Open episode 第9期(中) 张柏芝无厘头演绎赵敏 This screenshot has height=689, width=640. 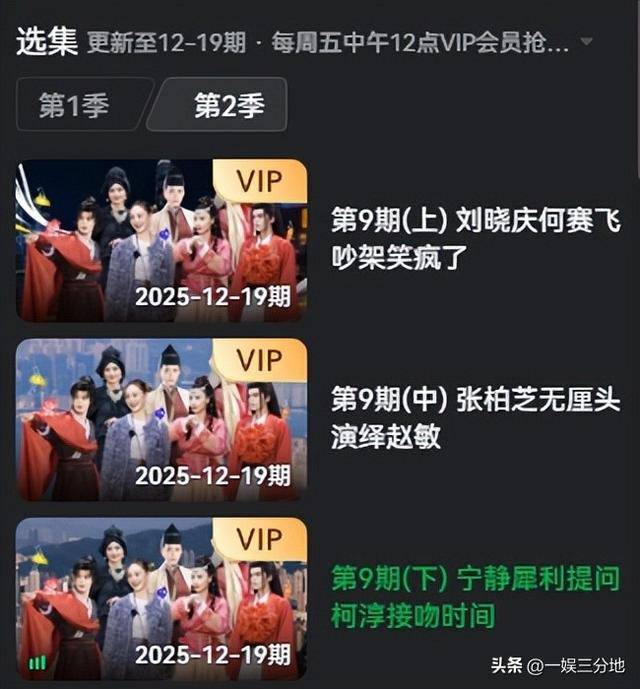point(162,420)
